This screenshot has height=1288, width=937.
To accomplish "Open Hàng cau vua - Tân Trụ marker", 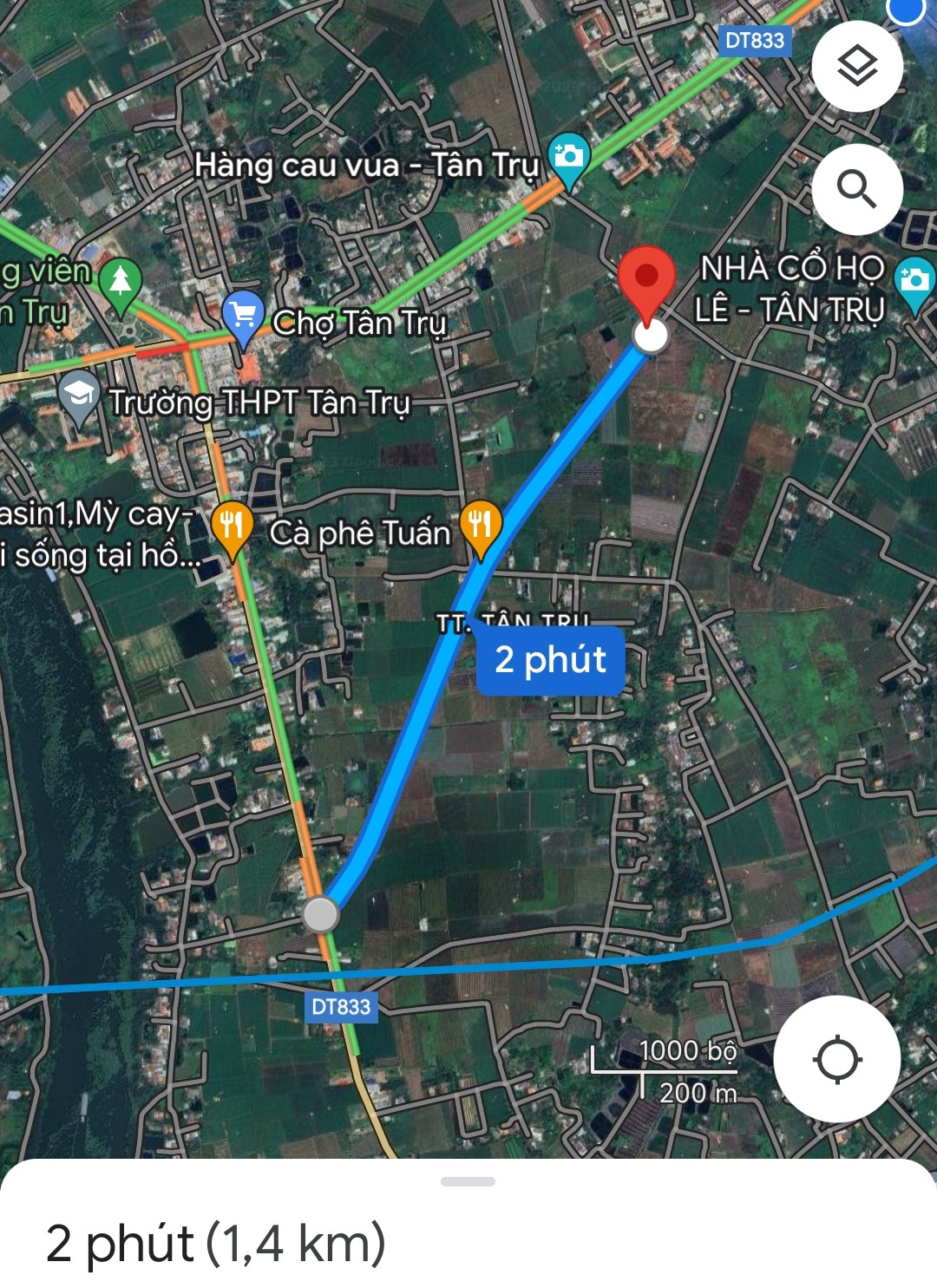I will pyautogui.click(x=569, y=160).
